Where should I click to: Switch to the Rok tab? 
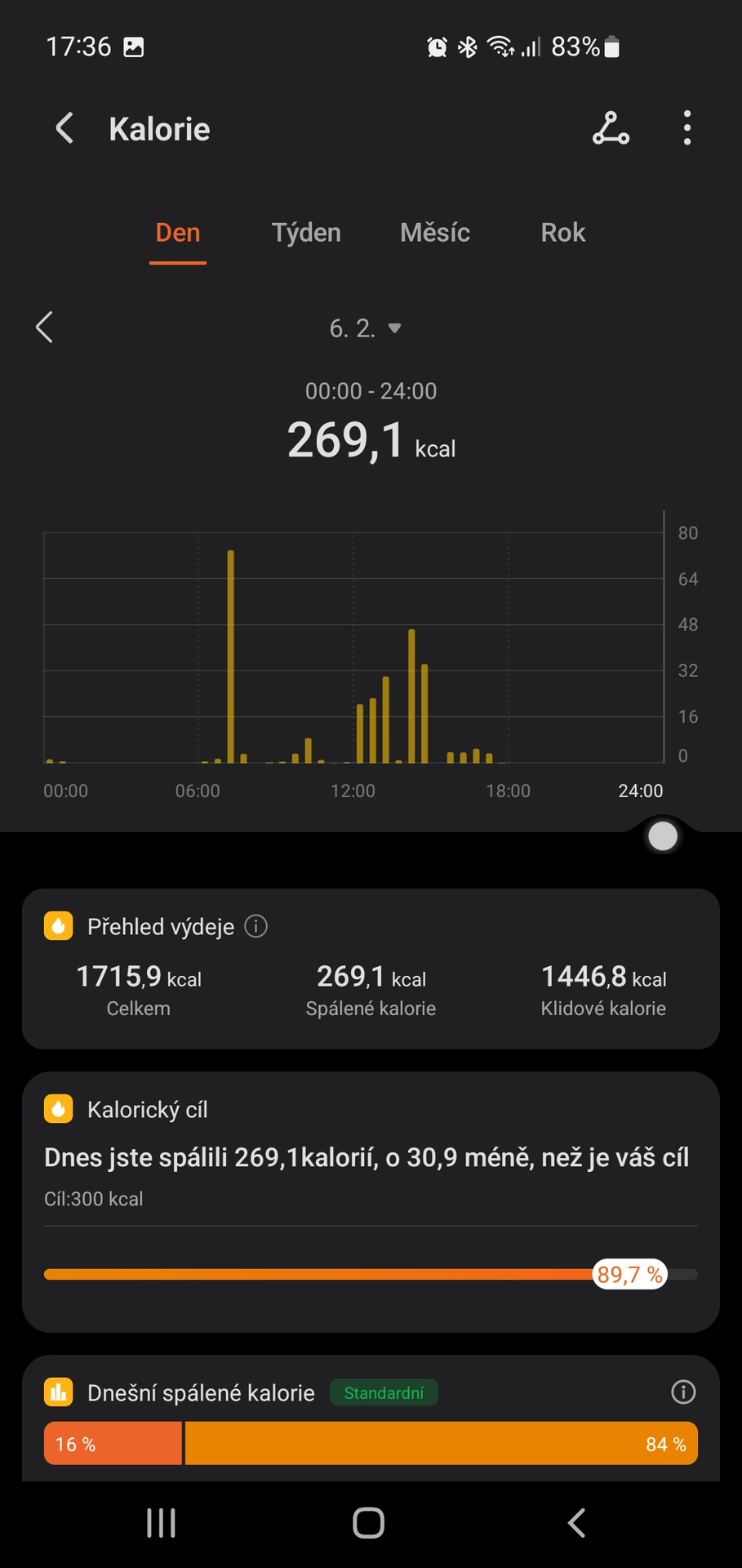(563, 233)
